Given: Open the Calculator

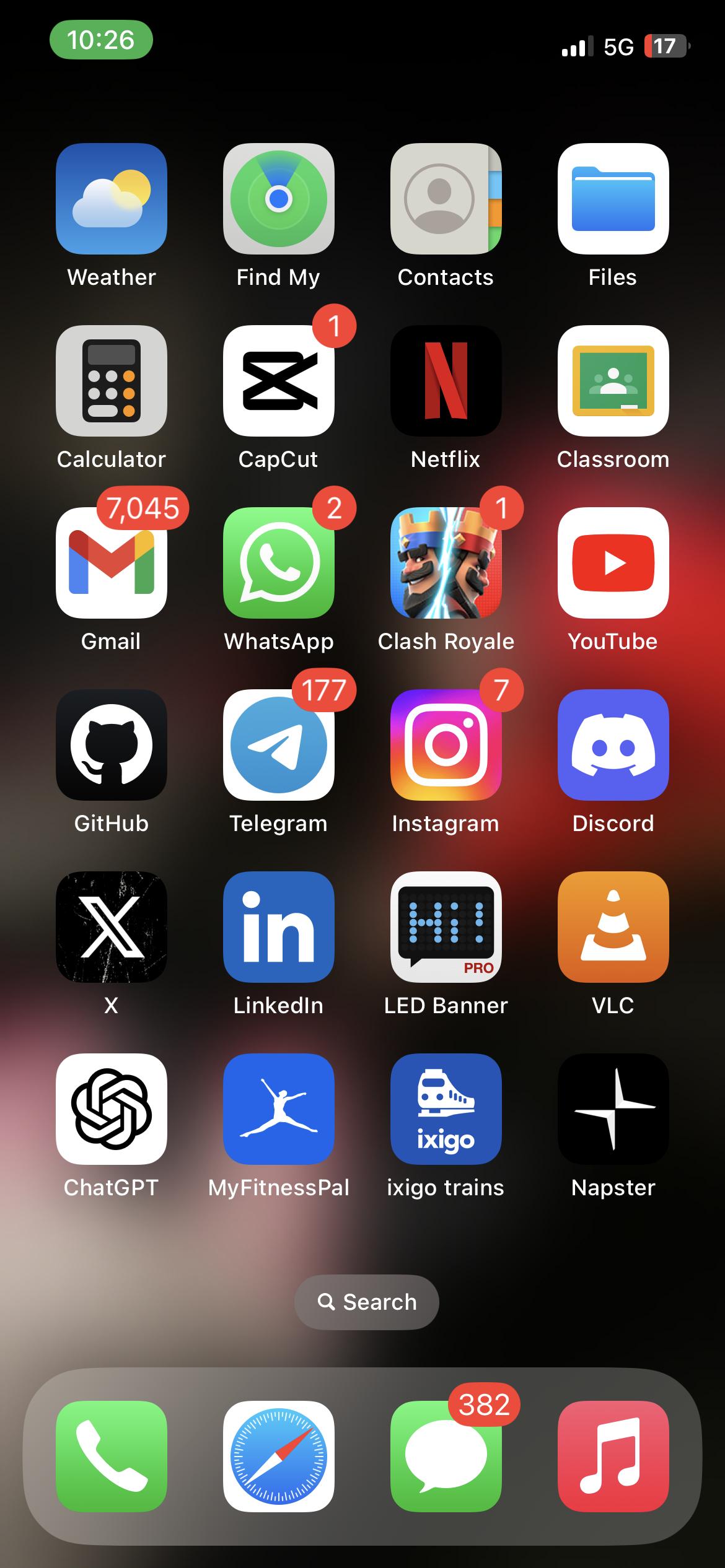Looking at the screenshot, I should coord(112,381).
